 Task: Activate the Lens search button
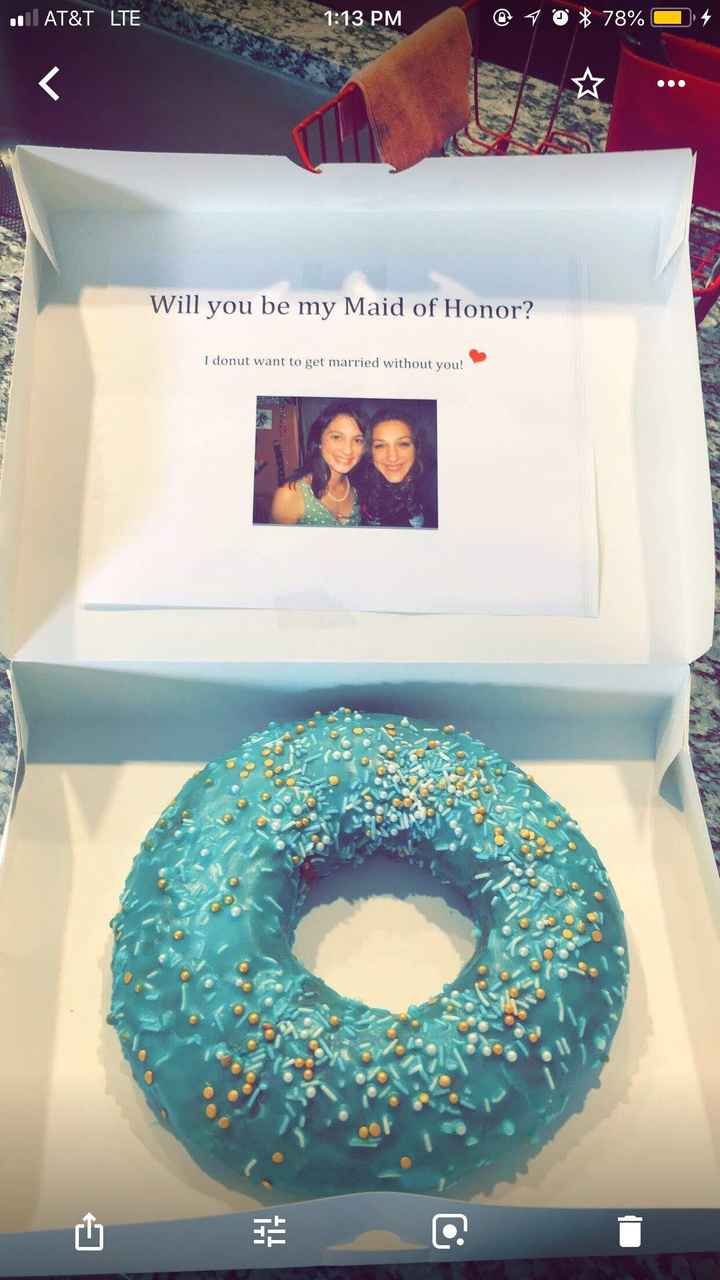[448, 1232]
